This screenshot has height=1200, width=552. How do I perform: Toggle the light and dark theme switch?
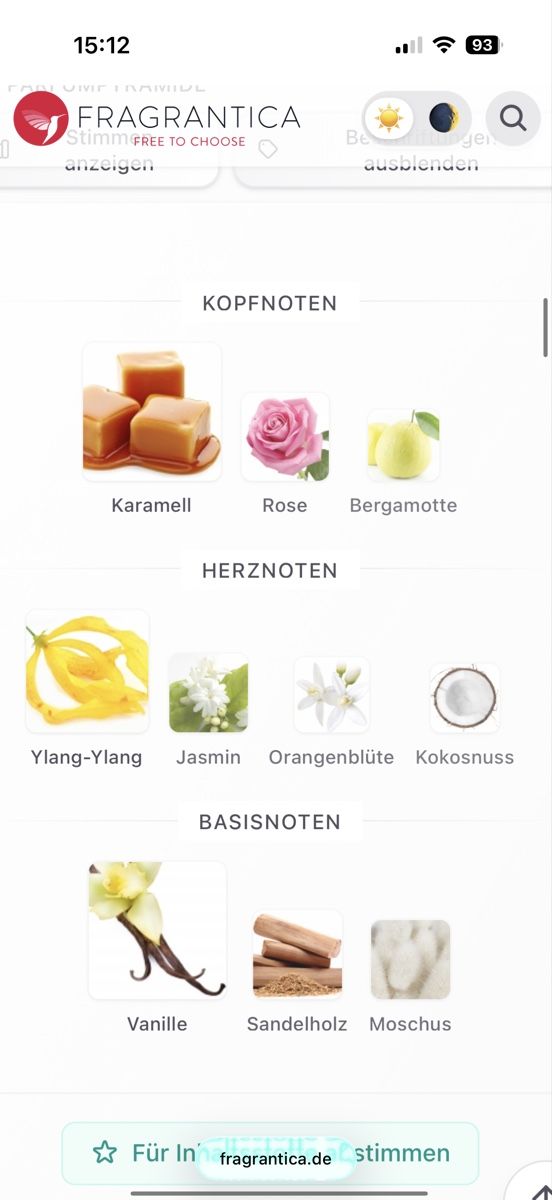pyautogui.click(x=416, y=118)
